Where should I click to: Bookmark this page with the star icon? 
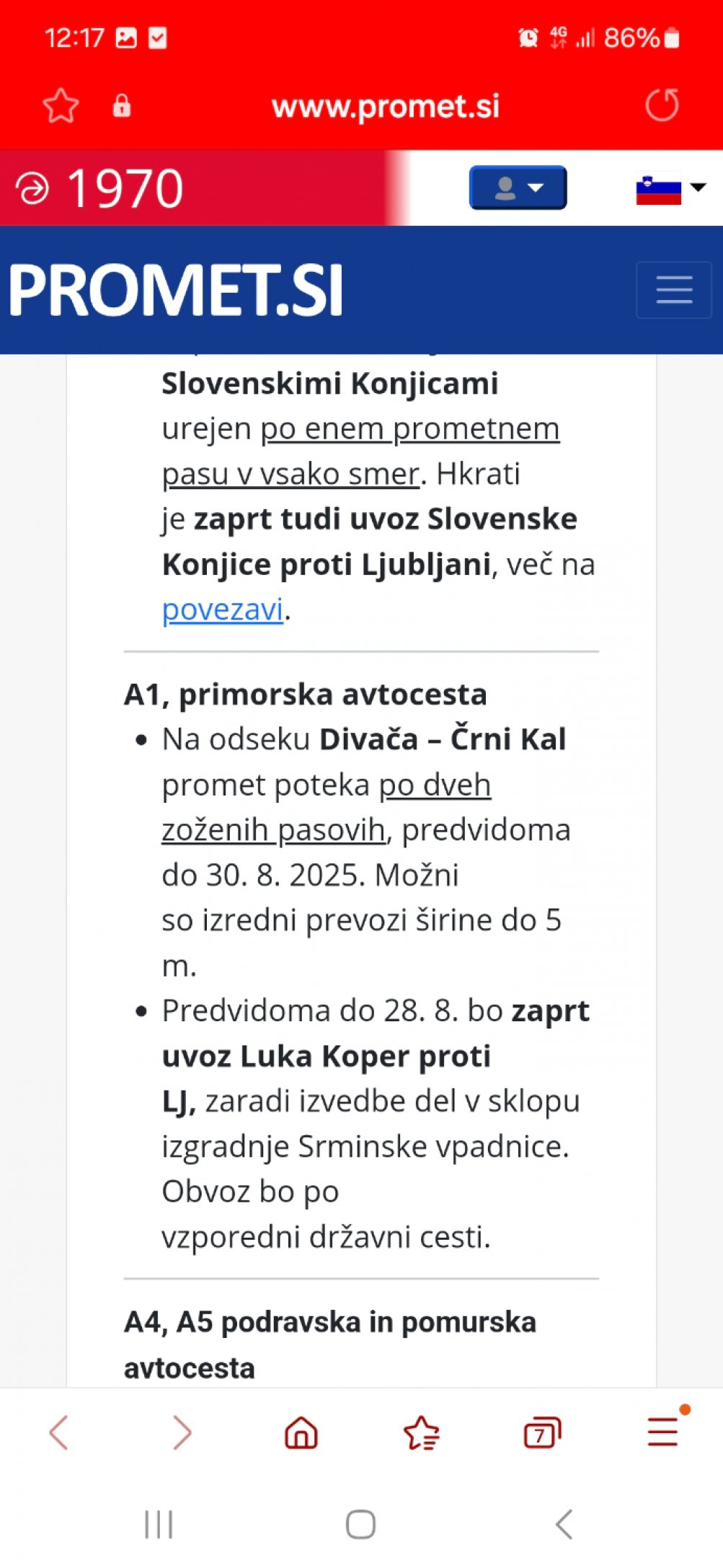61,106
